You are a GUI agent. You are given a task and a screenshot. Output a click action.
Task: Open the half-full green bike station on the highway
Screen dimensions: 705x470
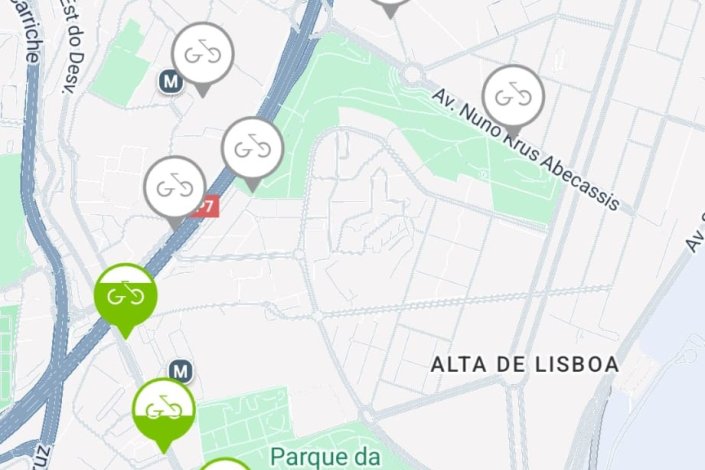tap(125, 295)
